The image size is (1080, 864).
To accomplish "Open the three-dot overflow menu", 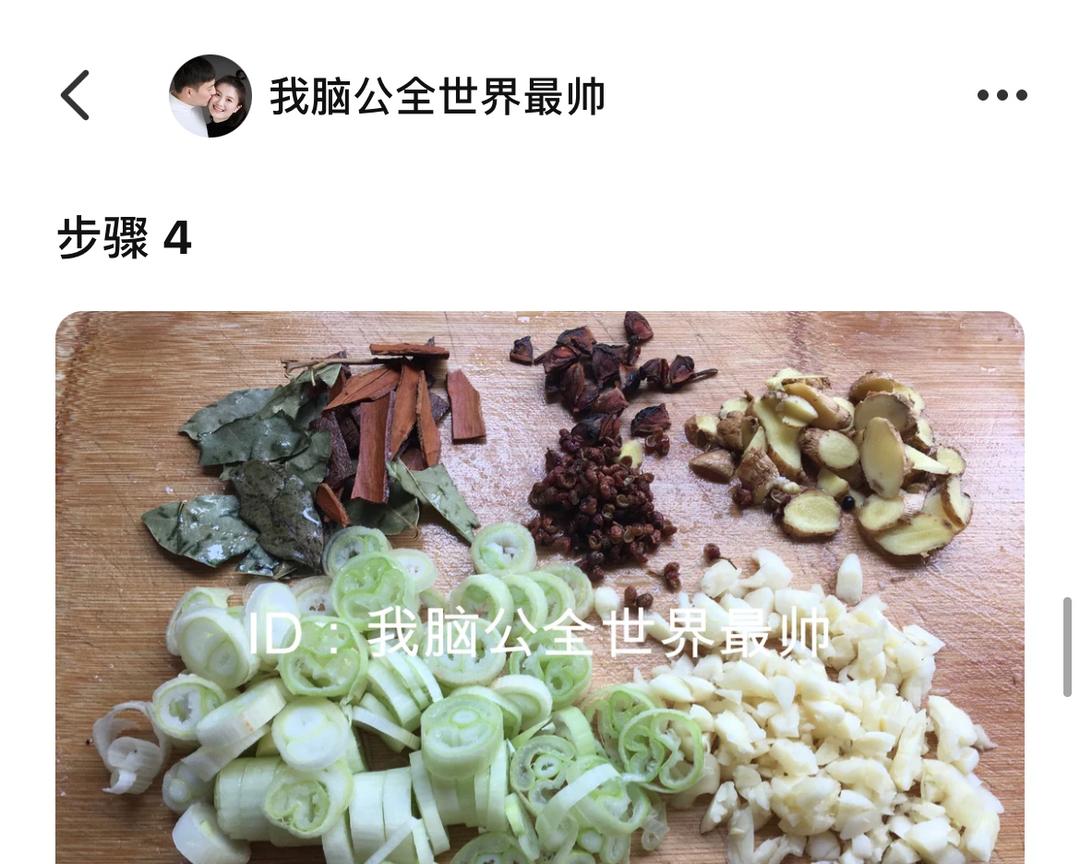I will [x=1002, y=95].
